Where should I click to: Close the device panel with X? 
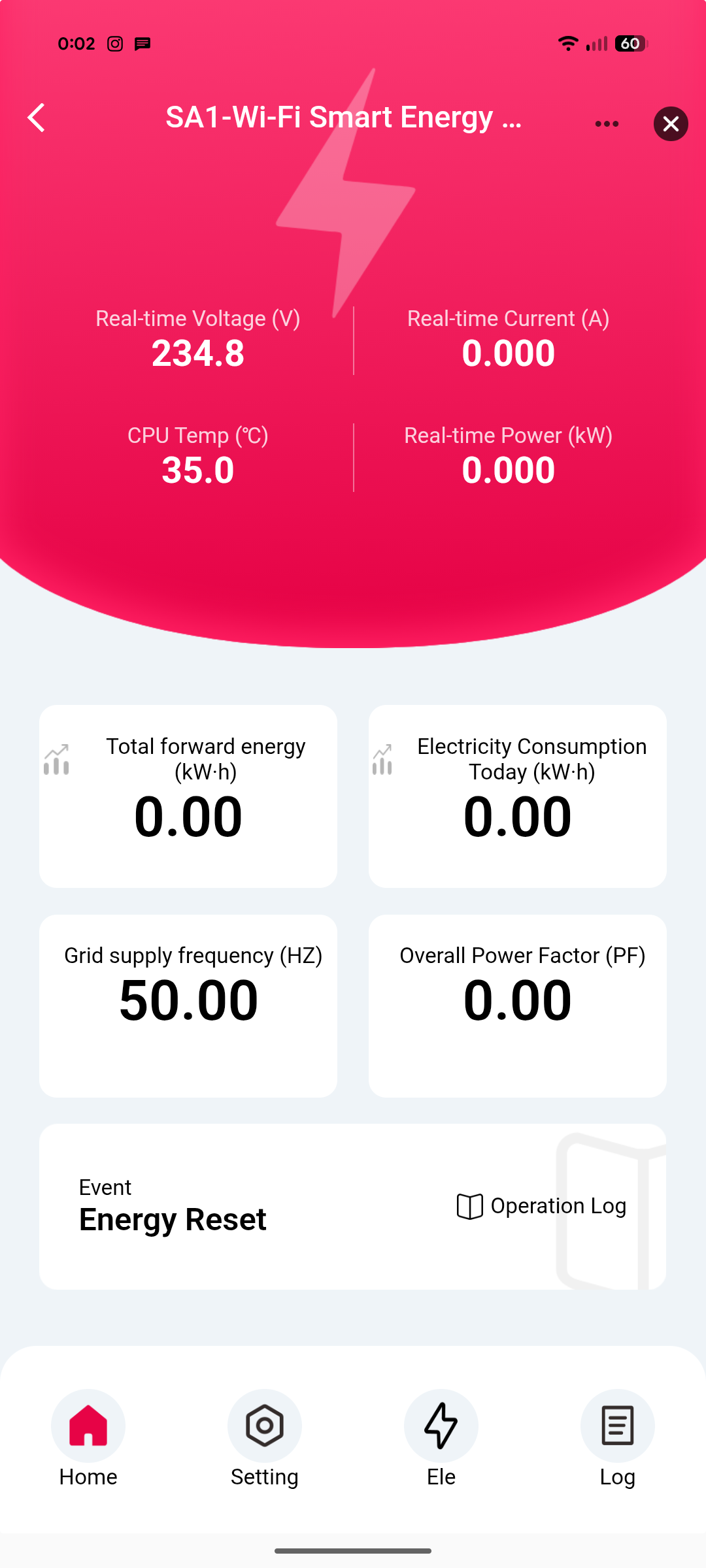(671, 123)
